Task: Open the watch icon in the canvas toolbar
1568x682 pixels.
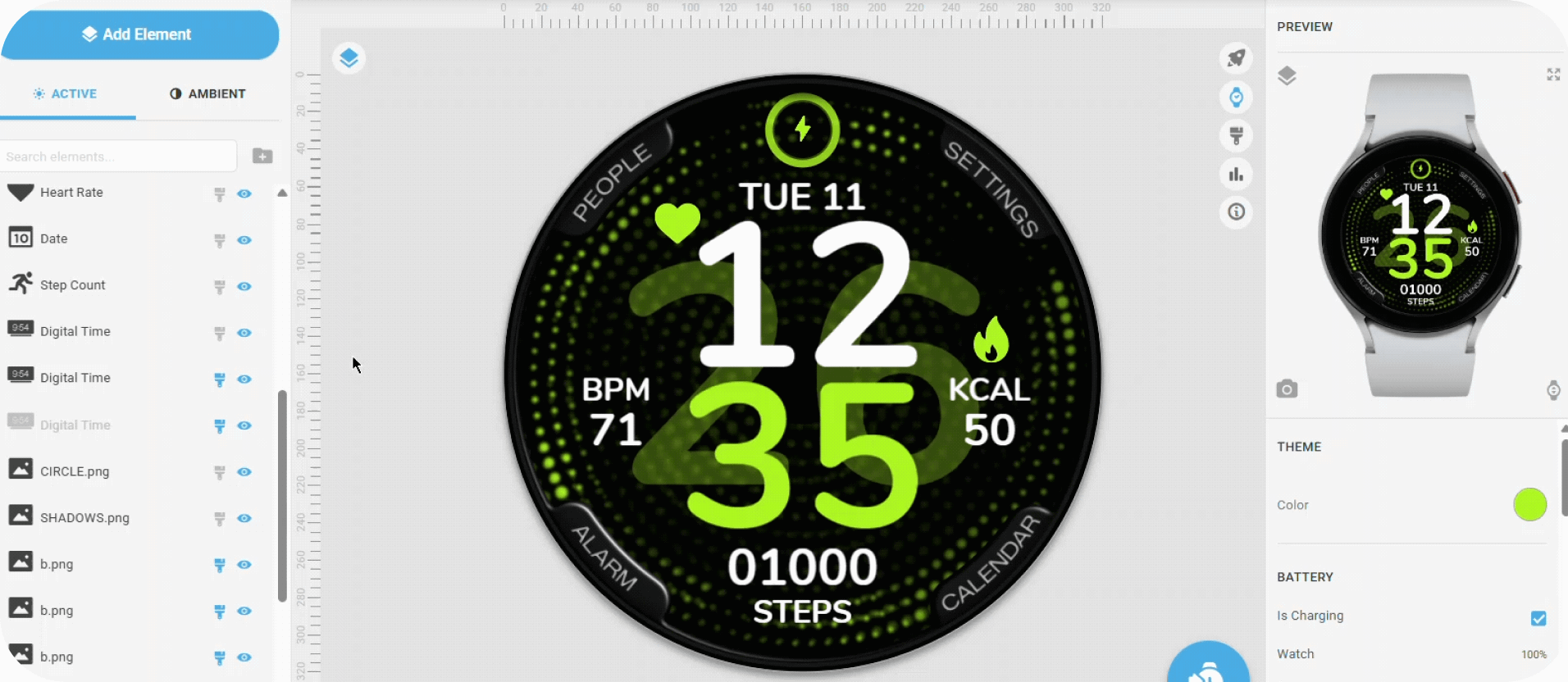Action: pos(1236,97)
